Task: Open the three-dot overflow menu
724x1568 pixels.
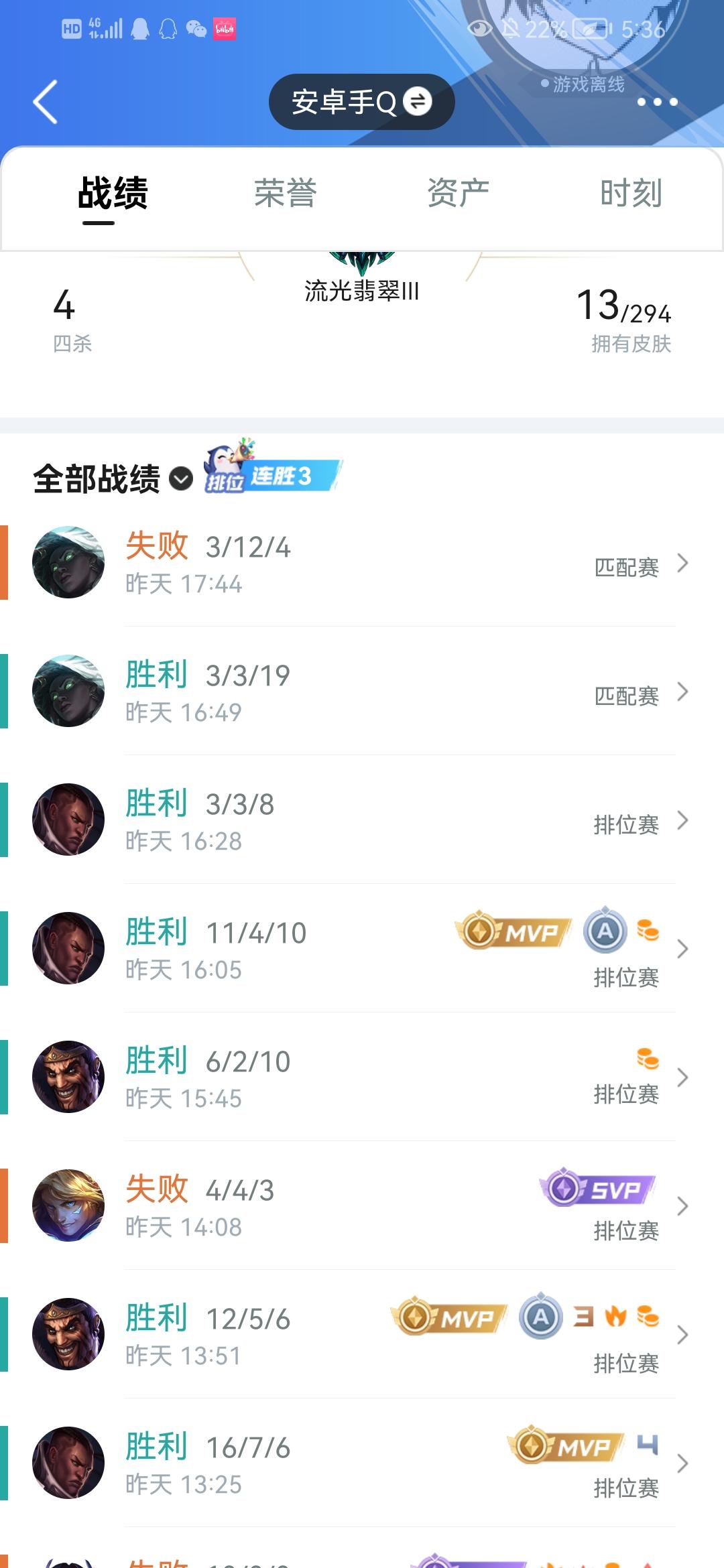Action: point(657,102)
